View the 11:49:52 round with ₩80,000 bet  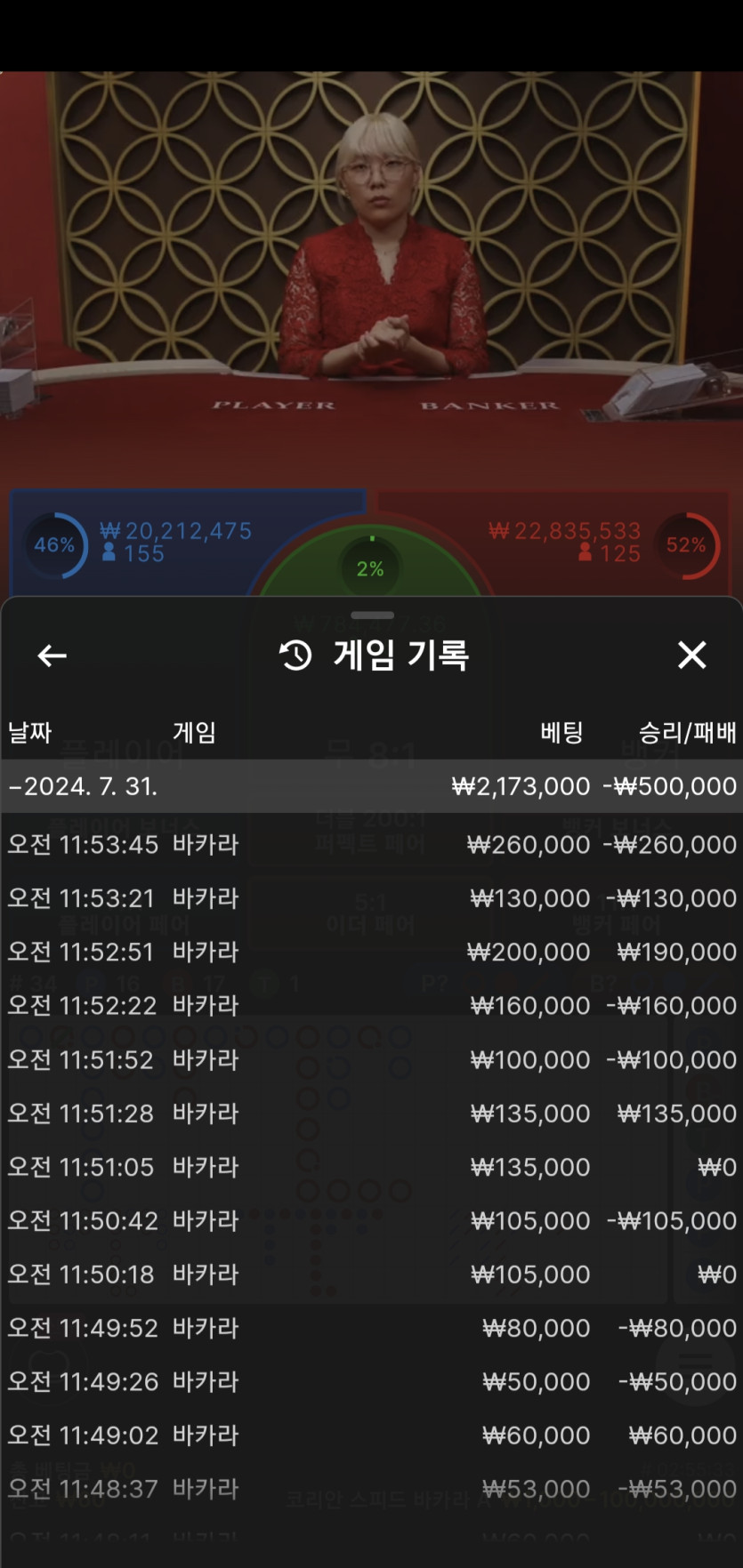pos(371,1328)
